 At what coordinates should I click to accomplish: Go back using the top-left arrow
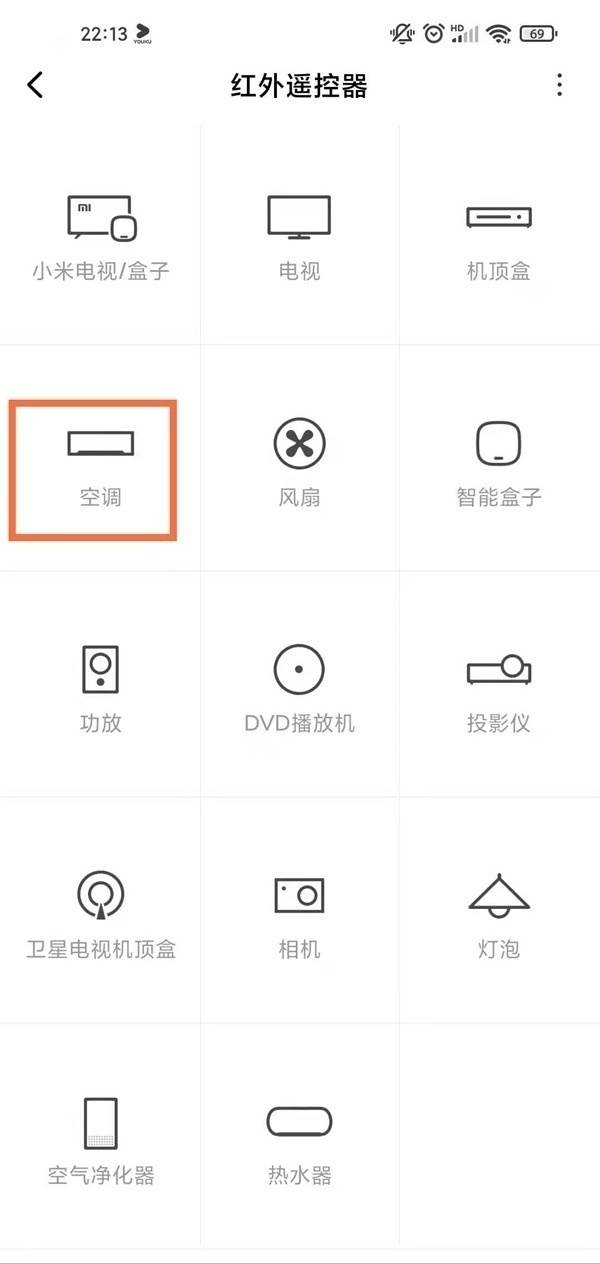(x=35, y=85)
